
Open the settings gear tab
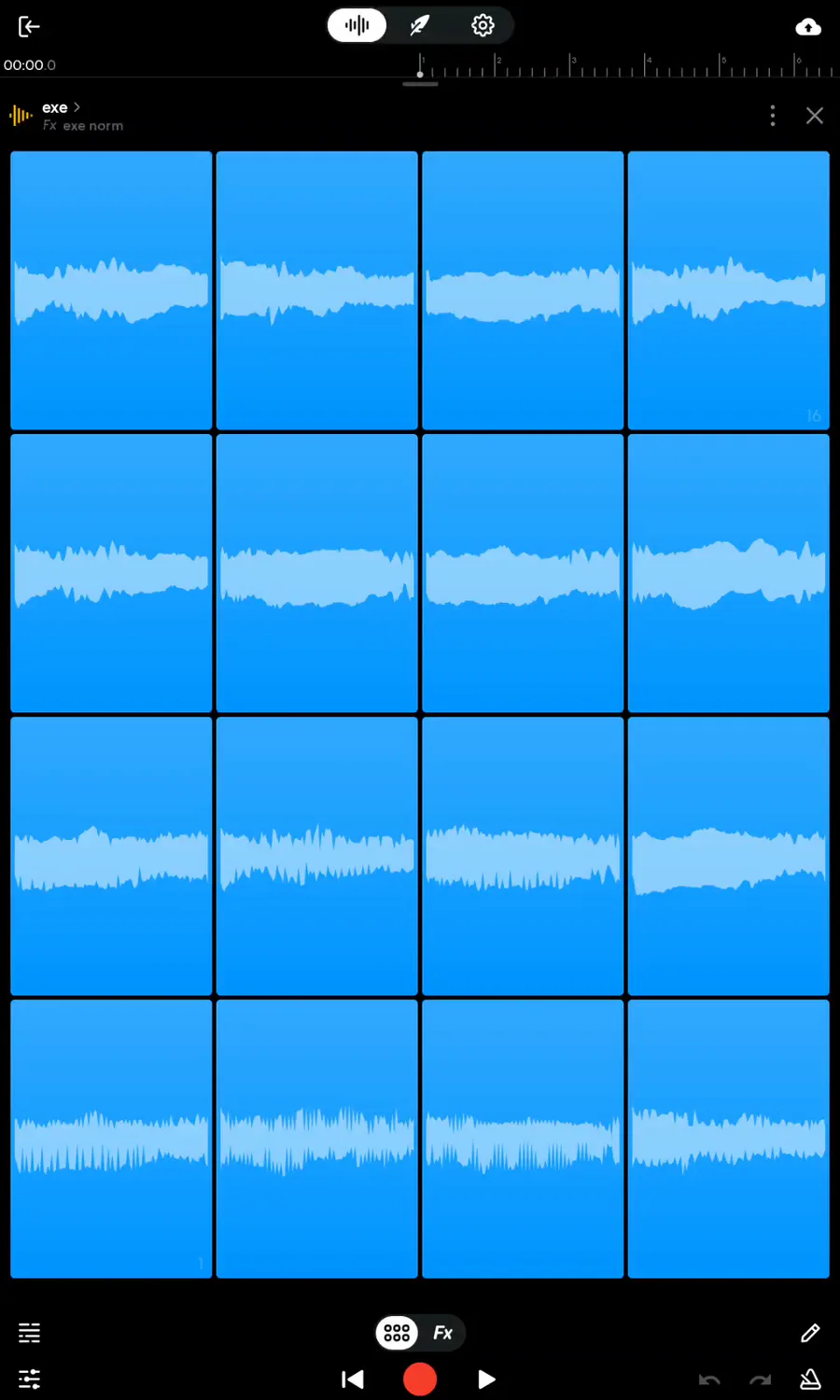coord(483,25)
